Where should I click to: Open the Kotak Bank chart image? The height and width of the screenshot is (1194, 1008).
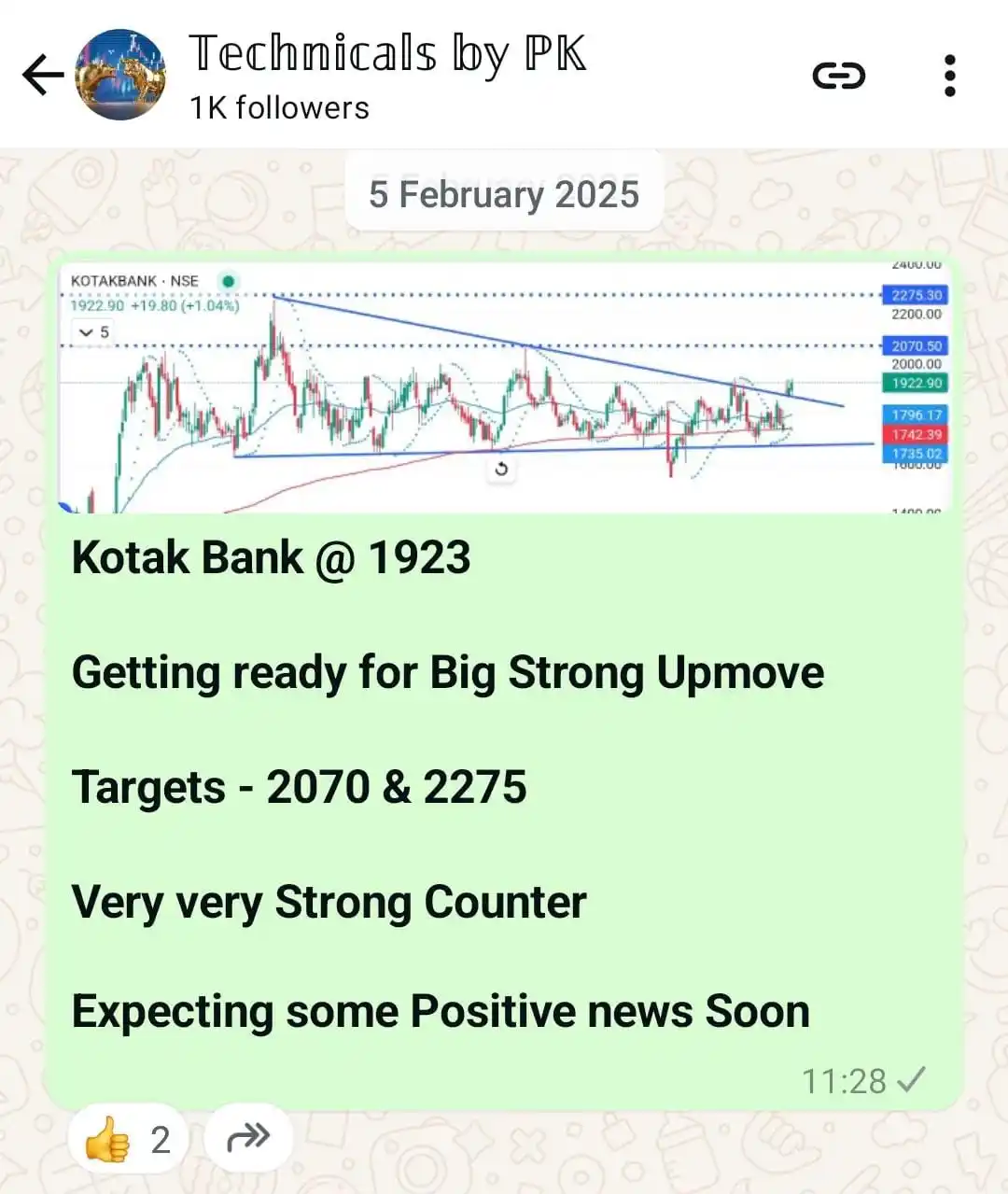click(x=504, y=387)
